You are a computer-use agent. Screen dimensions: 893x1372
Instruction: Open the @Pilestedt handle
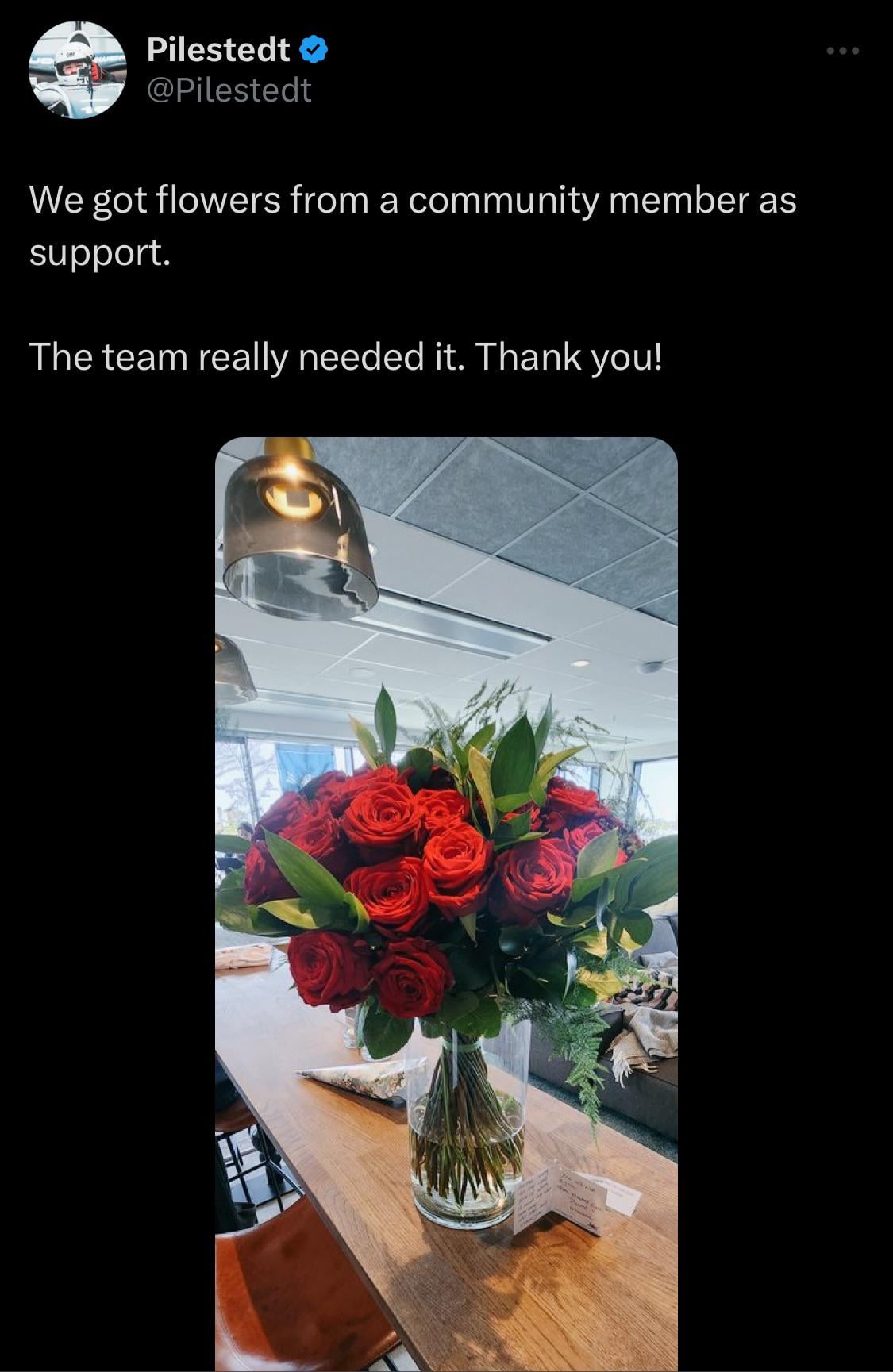click(x=229, y=90)
